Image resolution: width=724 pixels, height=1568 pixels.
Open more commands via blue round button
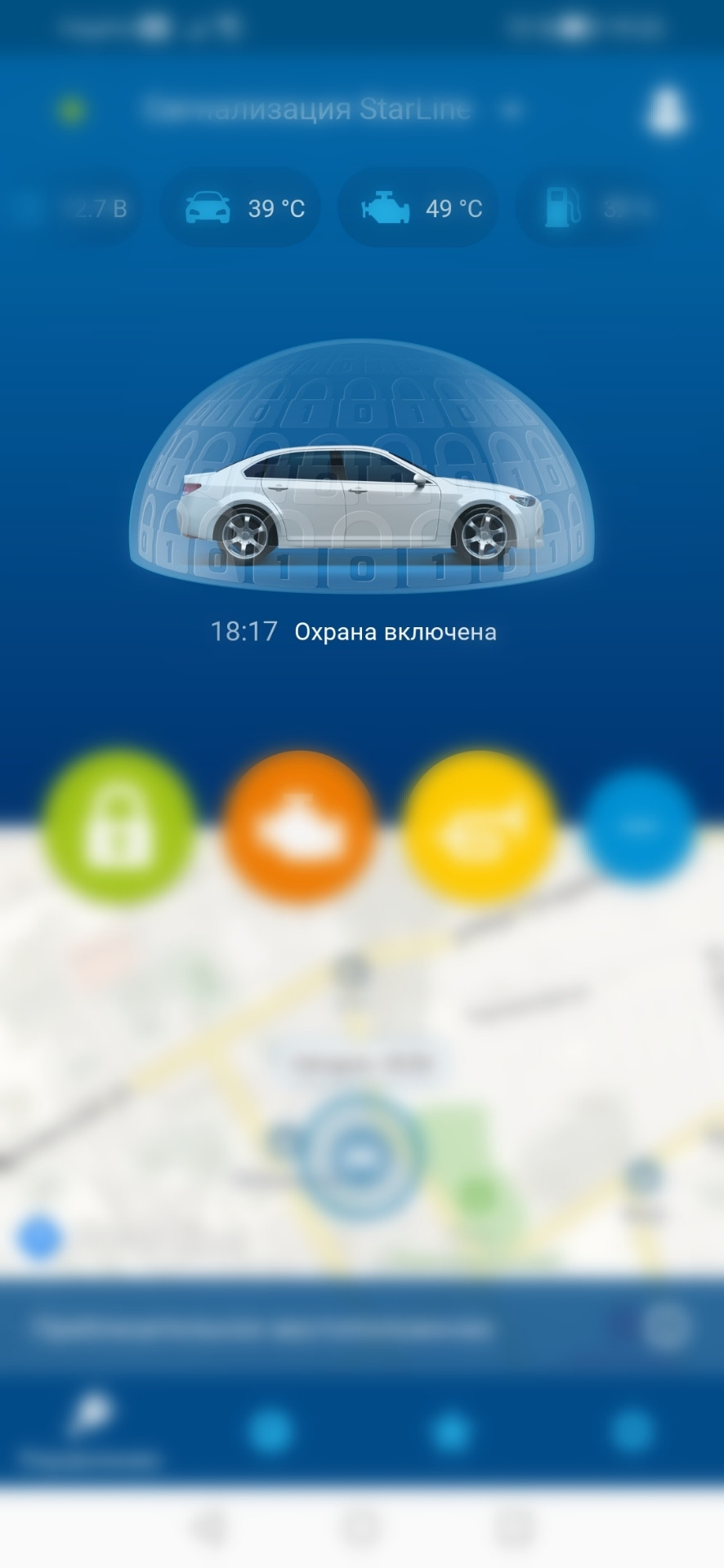click(640, 826)
